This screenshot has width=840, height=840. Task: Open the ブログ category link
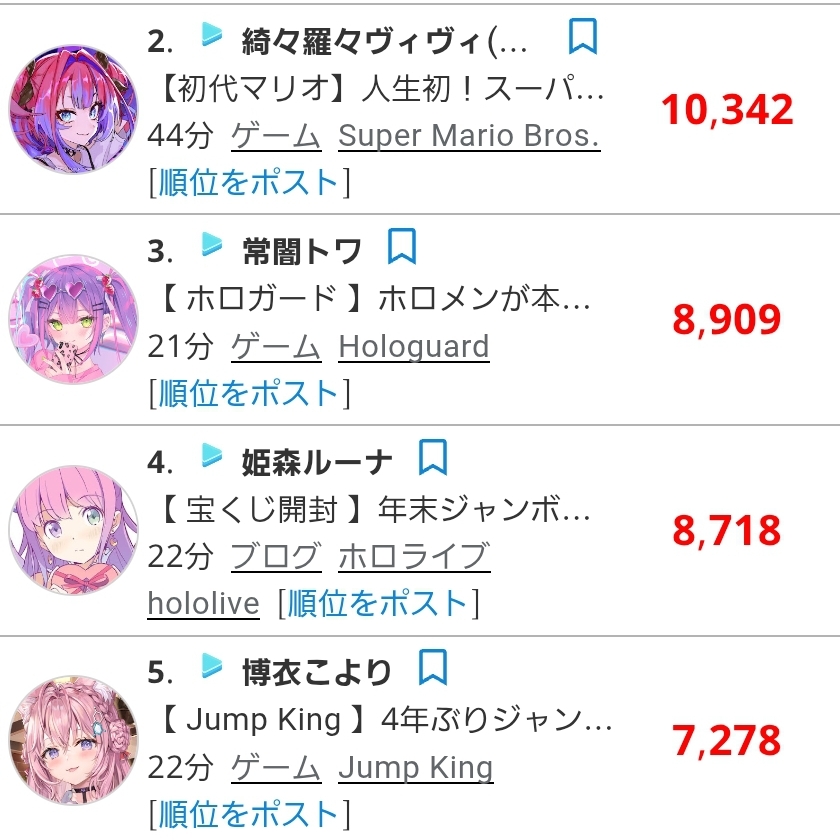click(276, 557)
